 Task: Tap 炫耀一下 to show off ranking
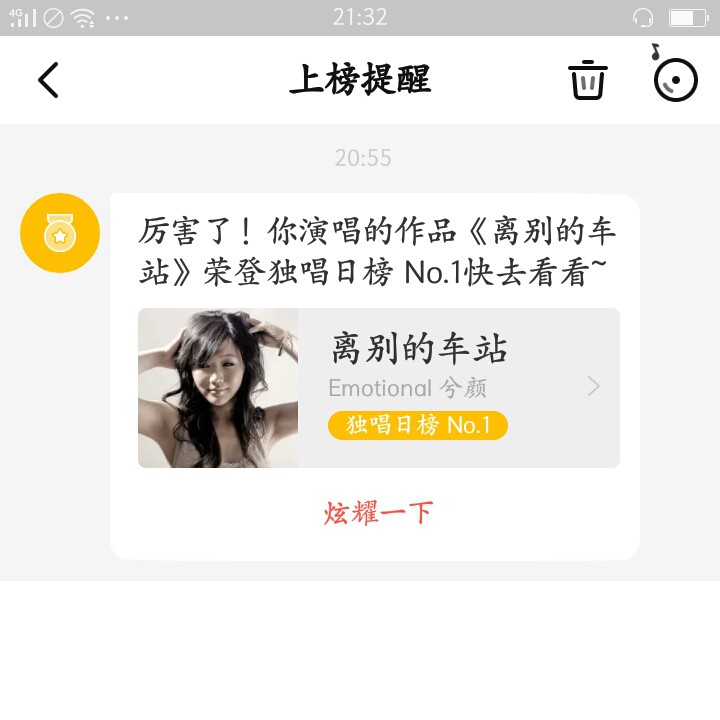(378, 513)
